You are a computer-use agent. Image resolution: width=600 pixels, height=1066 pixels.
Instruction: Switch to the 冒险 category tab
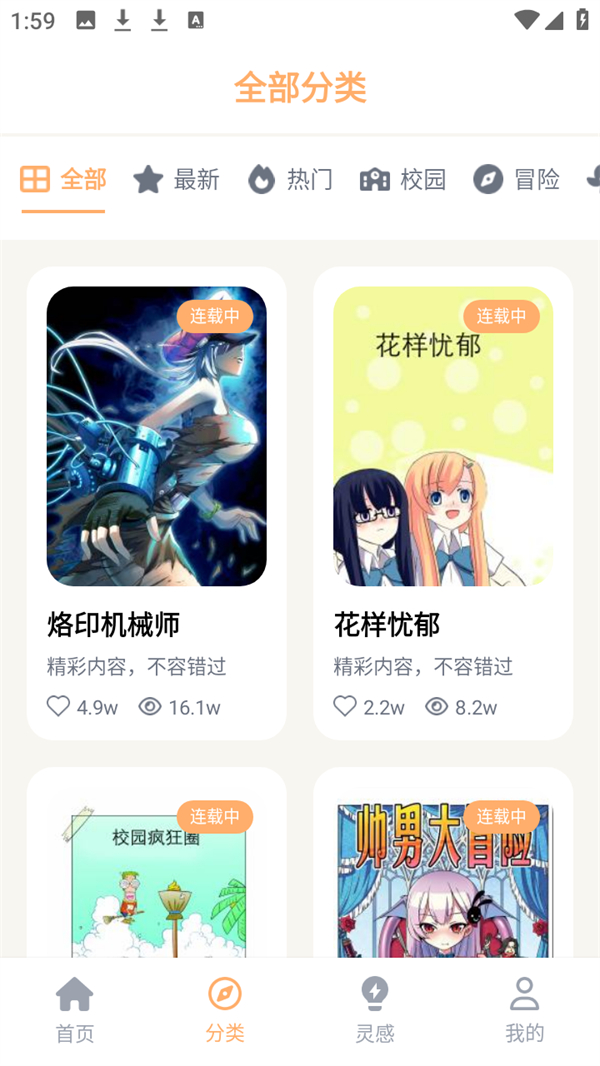point(516,180)
